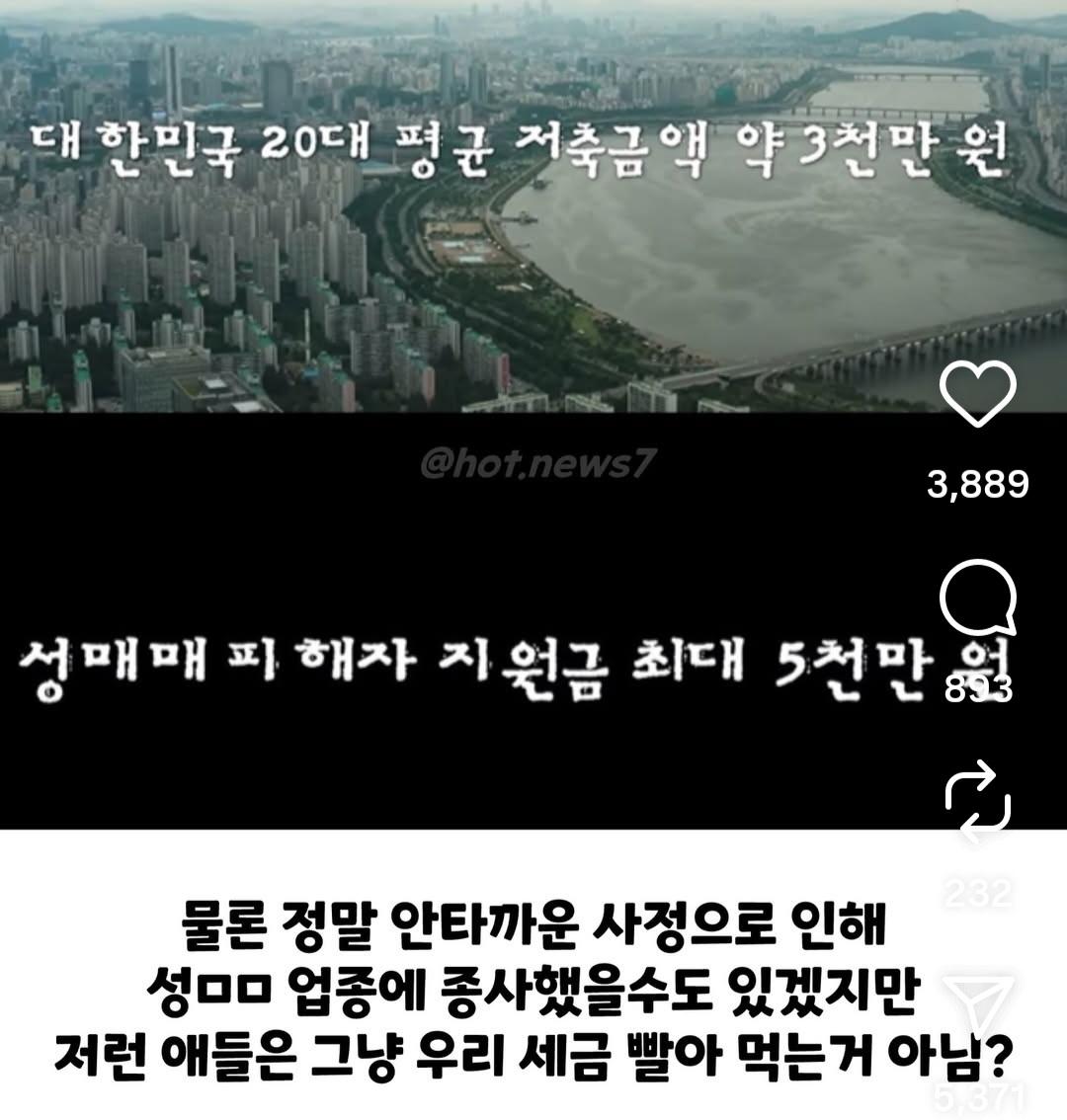Open the comments on this reel
This screenshot has width=1067, height=1120.
[977, 599]
